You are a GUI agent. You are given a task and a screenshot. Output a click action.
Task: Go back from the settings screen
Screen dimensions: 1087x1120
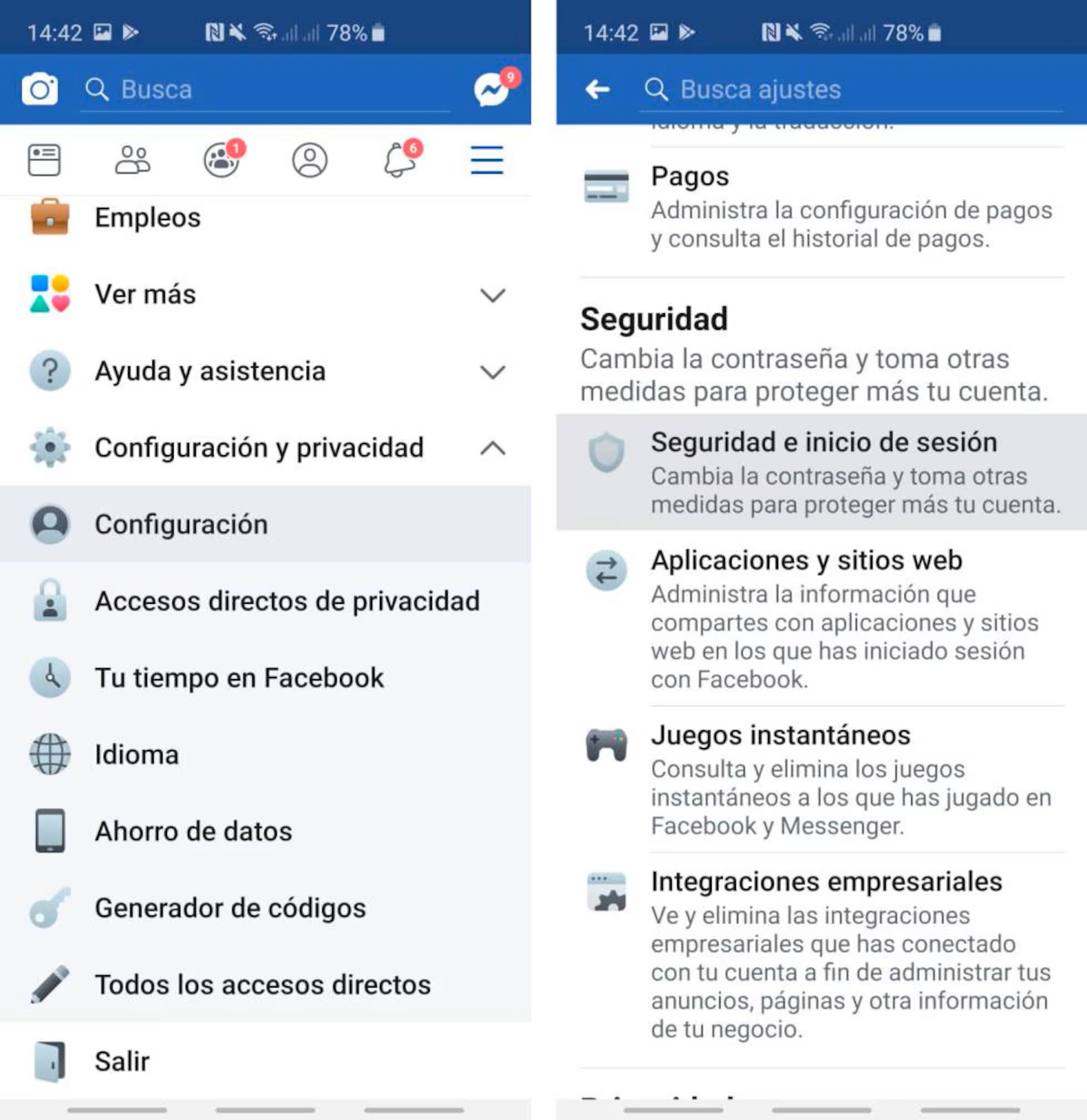(598, 90)
